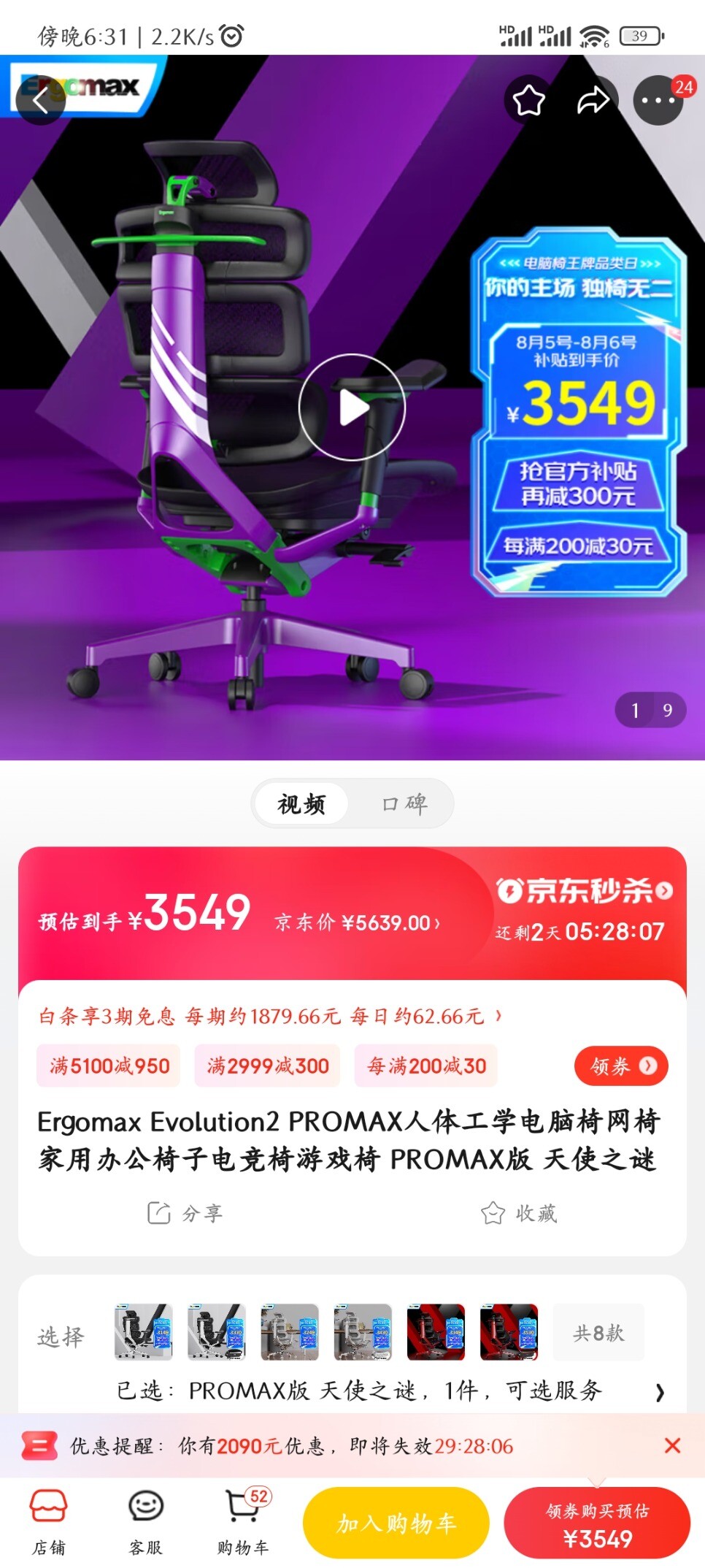View all styles via 共8款

(598, 1333)
